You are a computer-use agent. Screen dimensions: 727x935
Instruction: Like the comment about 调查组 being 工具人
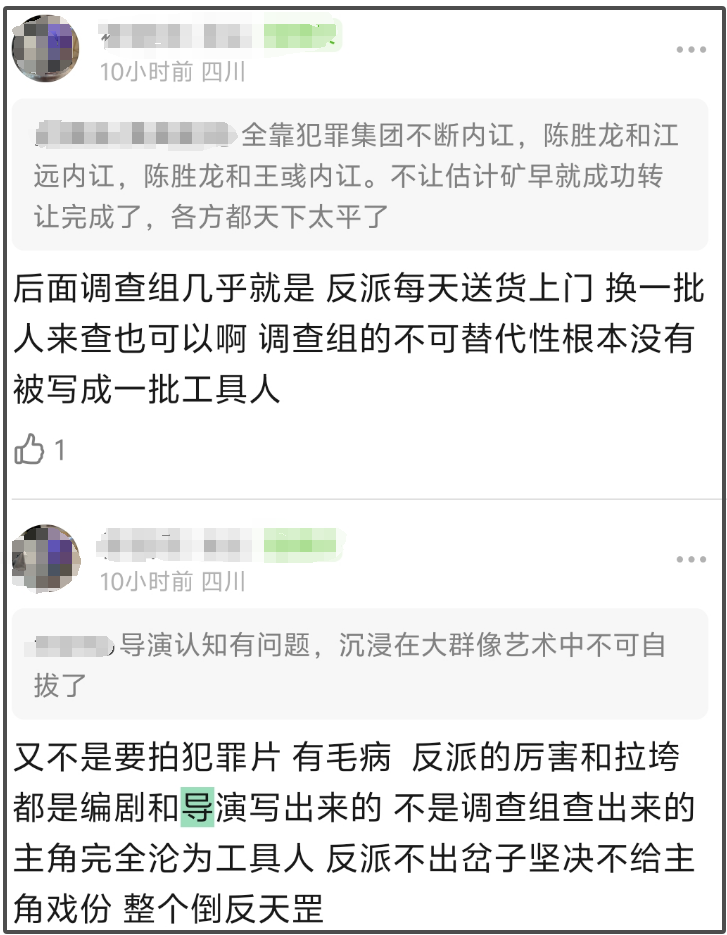click(29, 449)
